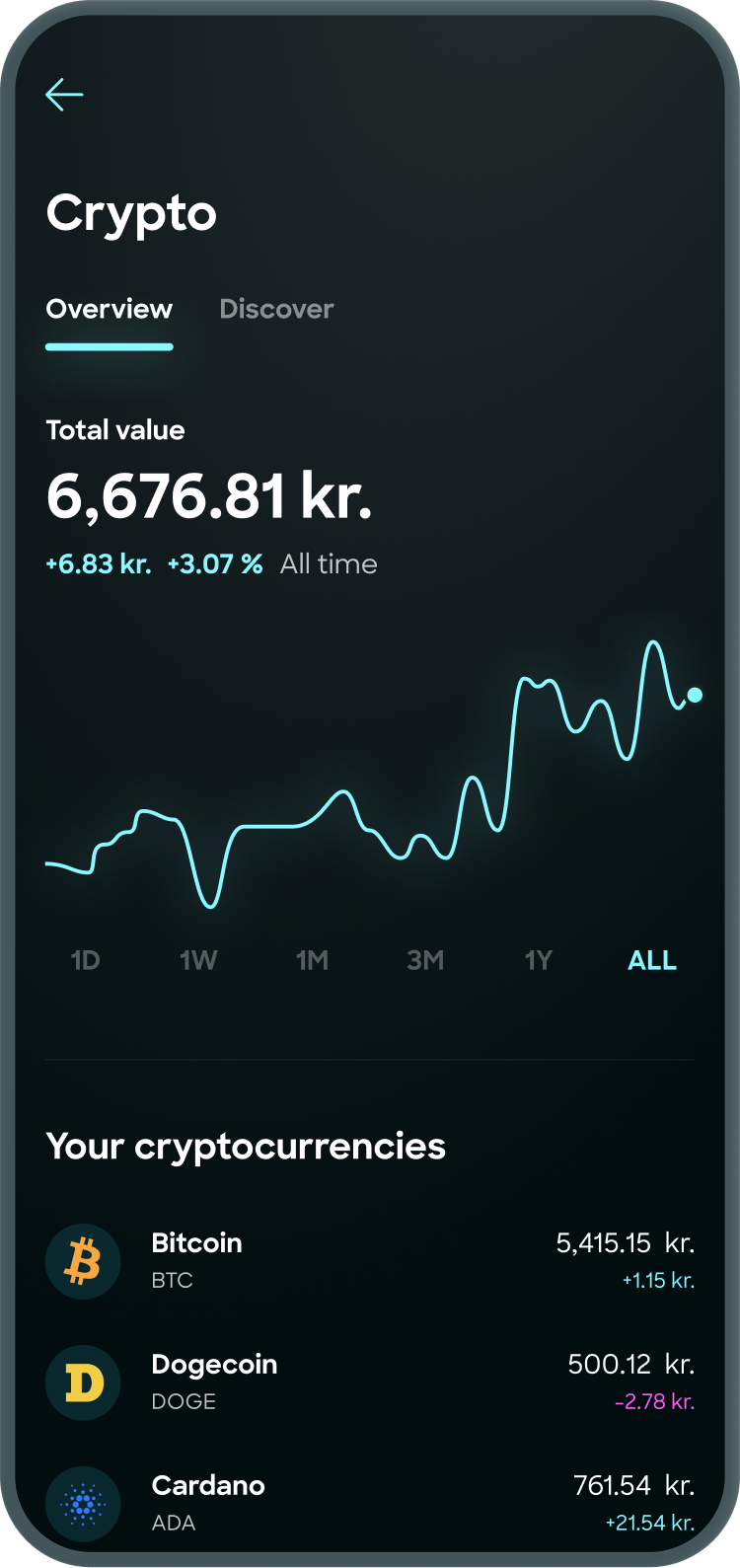
Task: Open the Bitcoin BTC holding row
Action: pyautogui.click(x=370, y=1260)
